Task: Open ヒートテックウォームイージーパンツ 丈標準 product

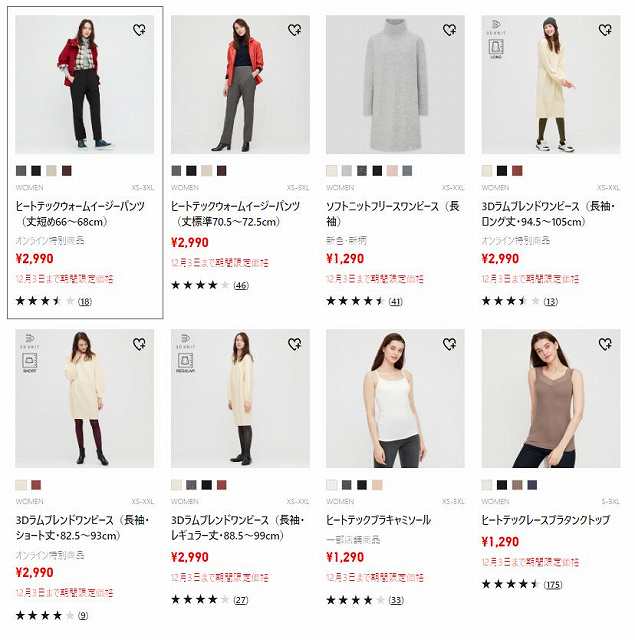Action: (234, 213)
